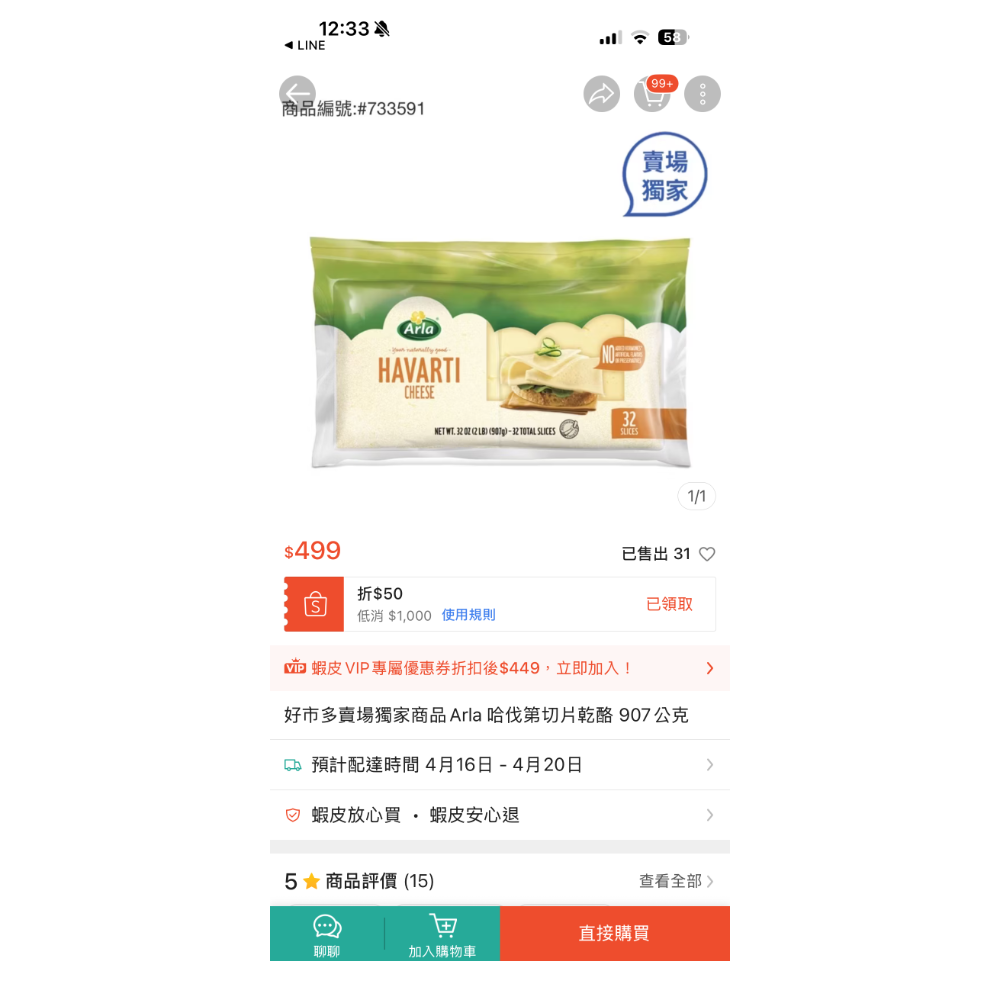The image size is (1000, 1000).
Task: Open the Havarti cheese product image
Action: click(500, 352)
